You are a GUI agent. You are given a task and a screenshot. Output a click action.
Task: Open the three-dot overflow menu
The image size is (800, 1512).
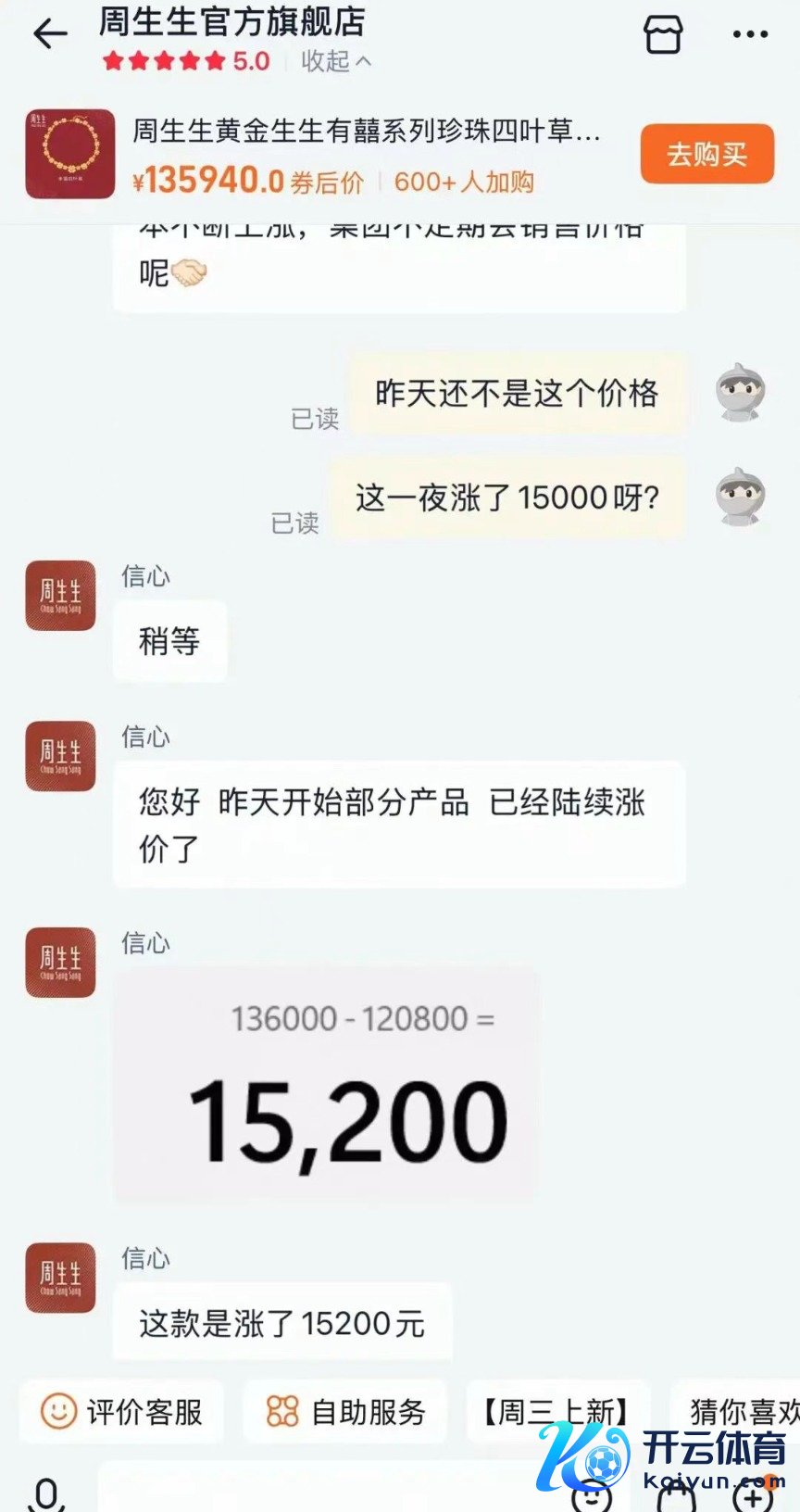[749, 35]
